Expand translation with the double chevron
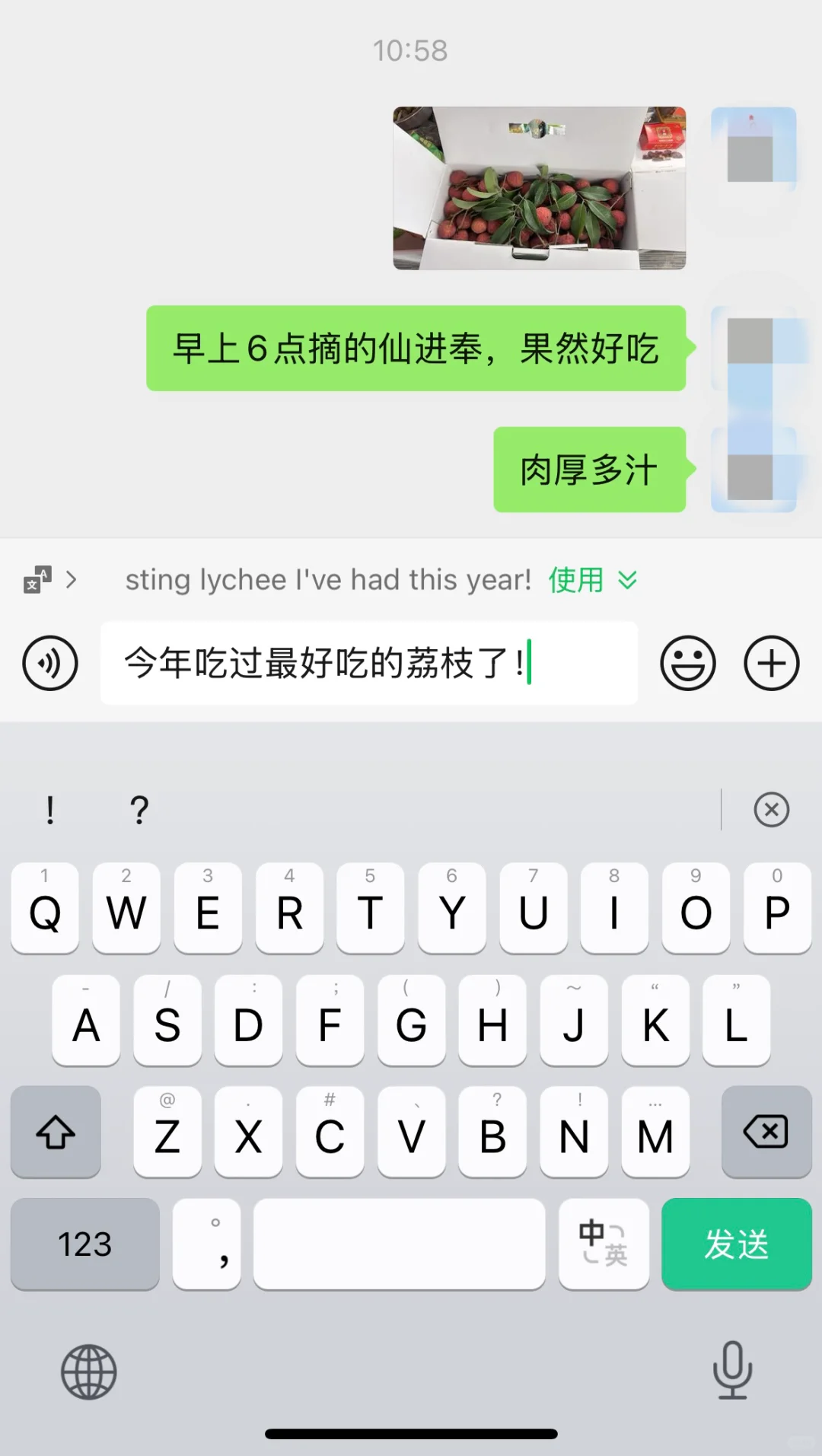Viewport: 822px width, 1456px height. [629, 580]
